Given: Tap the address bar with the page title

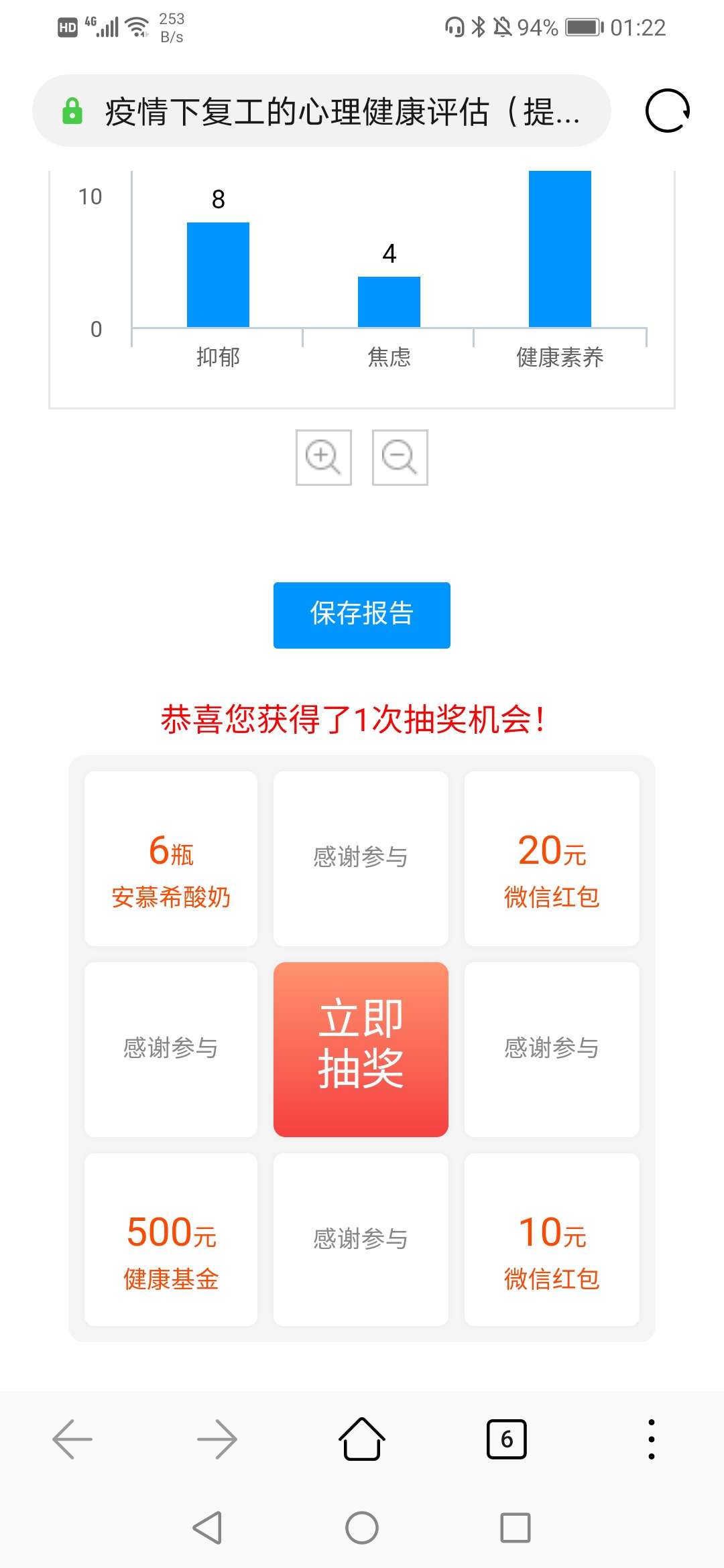Looking at the screenshot, I should 322,111.
